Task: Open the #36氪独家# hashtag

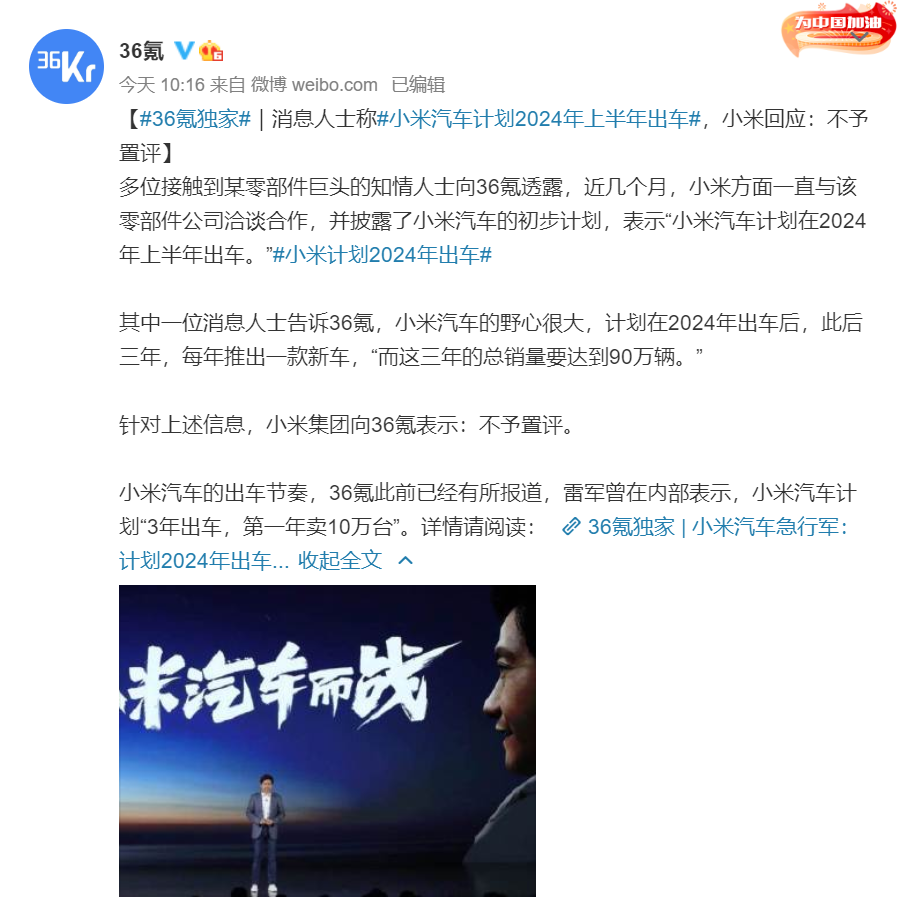Action: point(194,119)
